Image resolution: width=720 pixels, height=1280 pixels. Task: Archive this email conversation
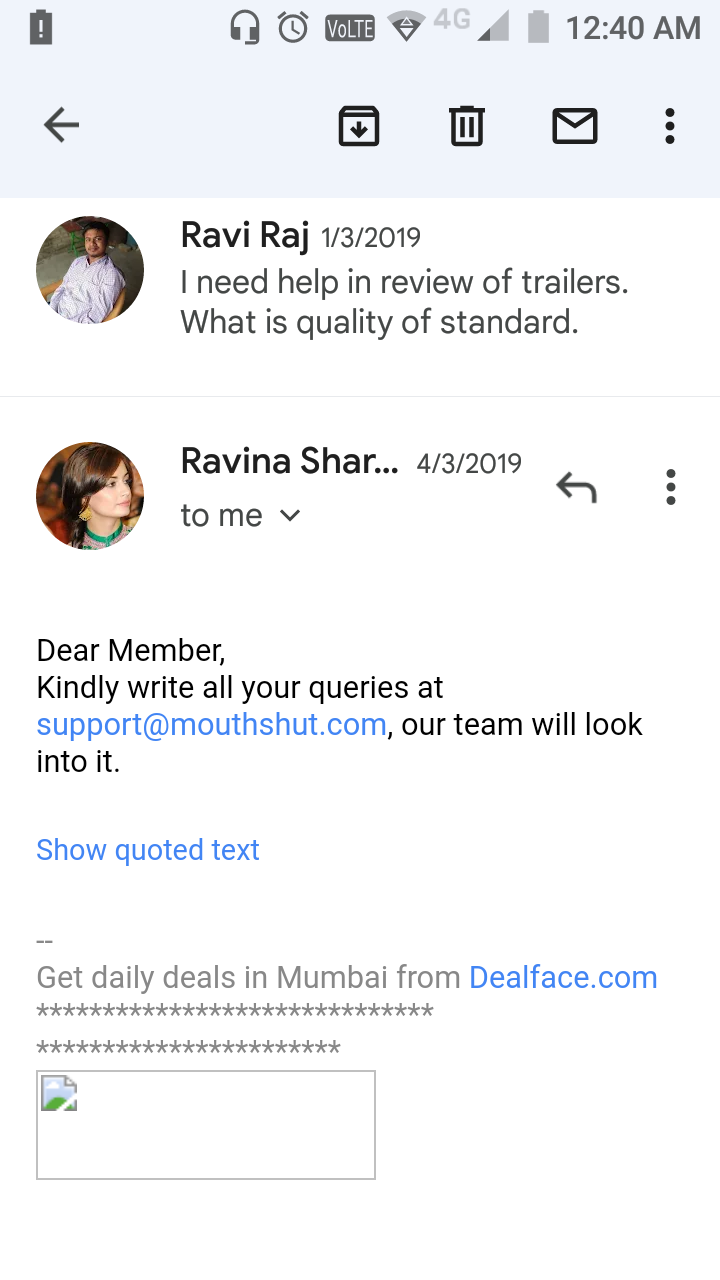click(359, 126)
